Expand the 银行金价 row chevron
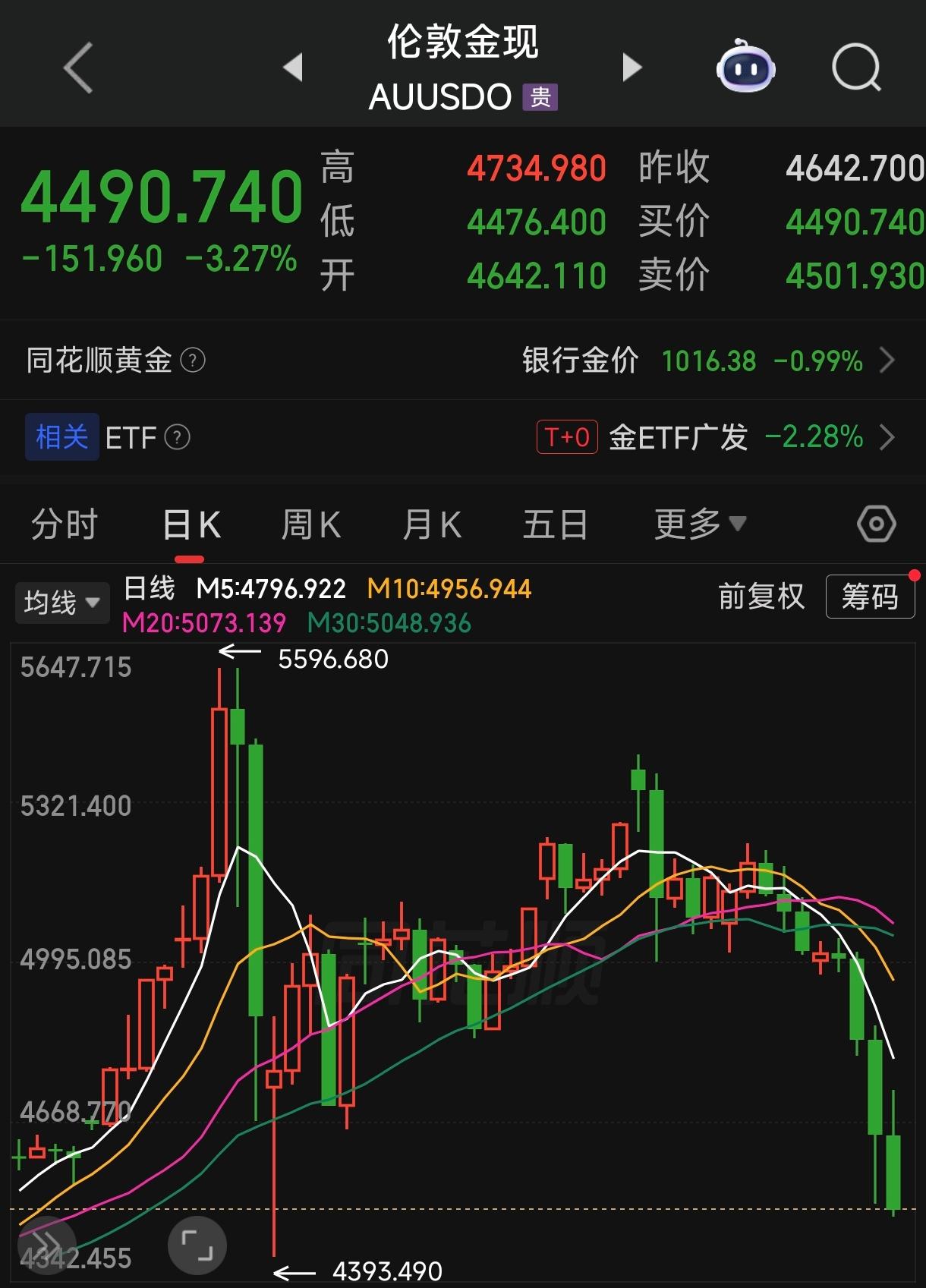 890,361
